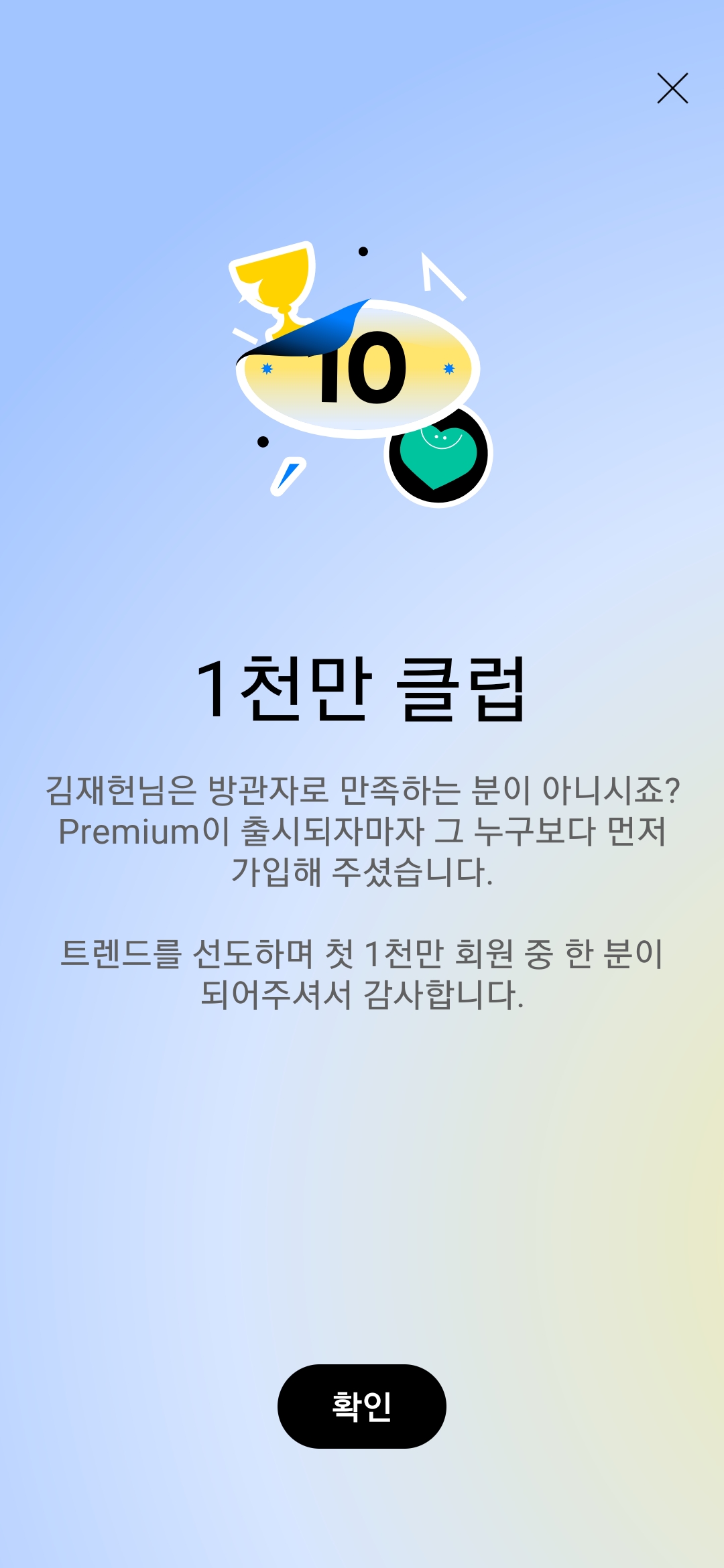The width and height of the screenshot is (724, 1568).
Task: Close the 1천만 클럽 screen
Action: coord(672,88)
